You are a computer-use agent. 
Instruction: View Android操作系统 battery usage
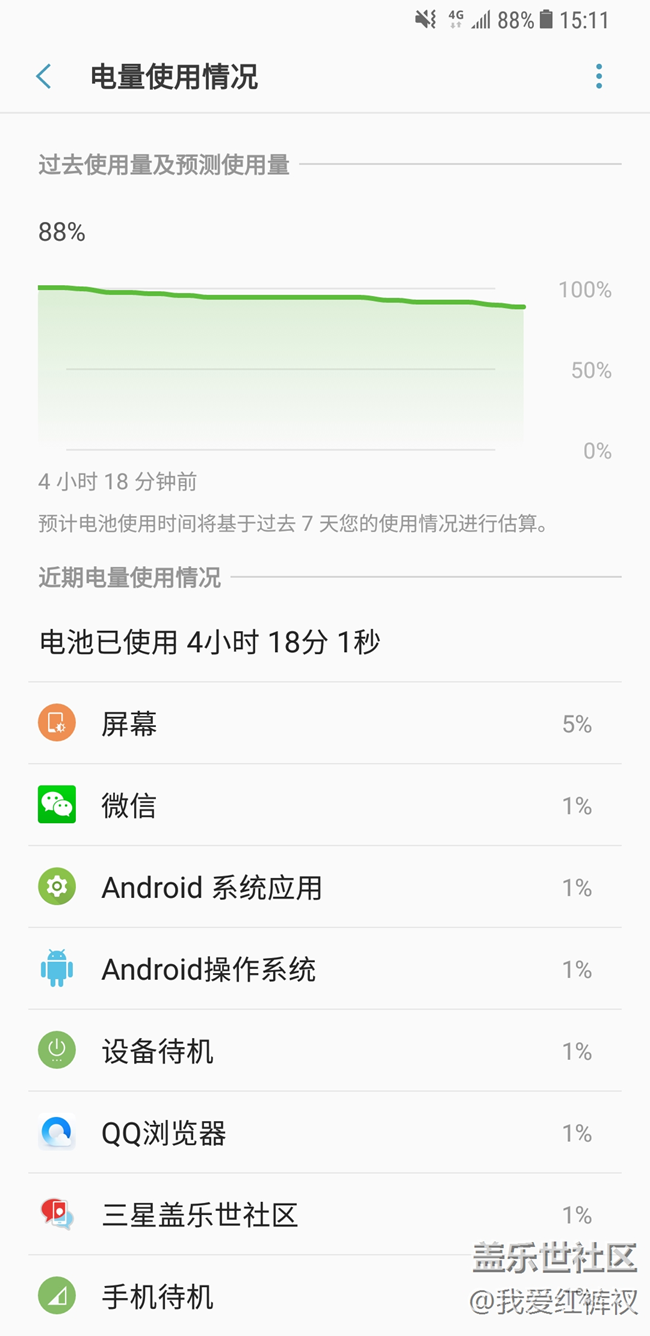pos(325,970)
